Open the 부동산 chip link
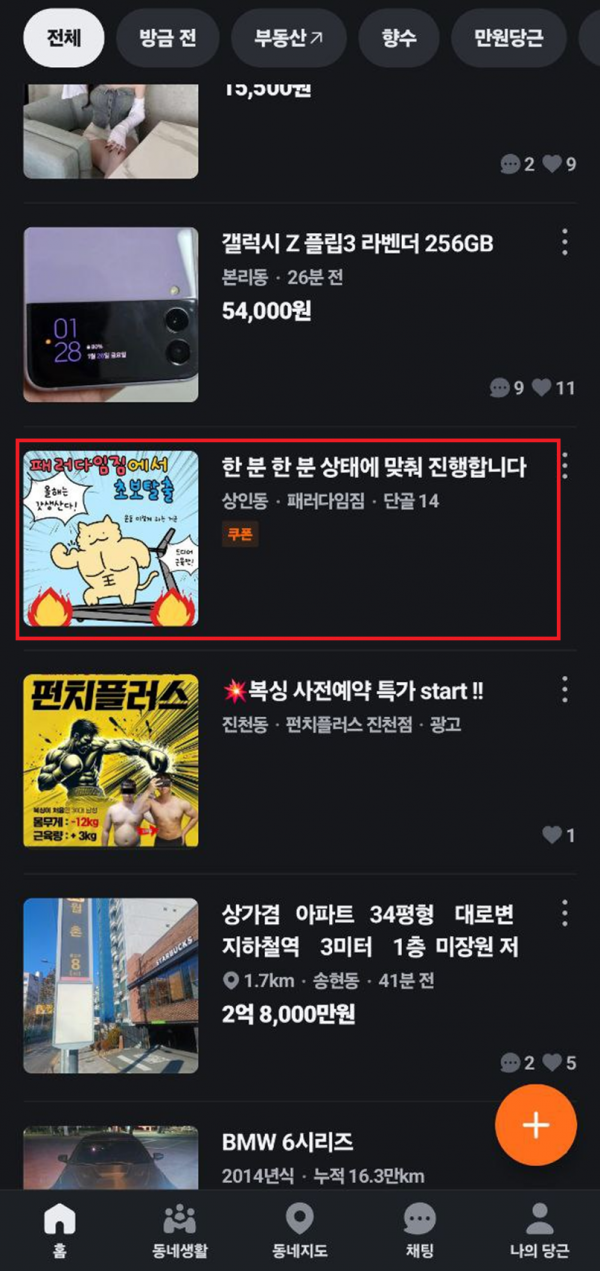600x1271 pixels. tap(288, 39)
